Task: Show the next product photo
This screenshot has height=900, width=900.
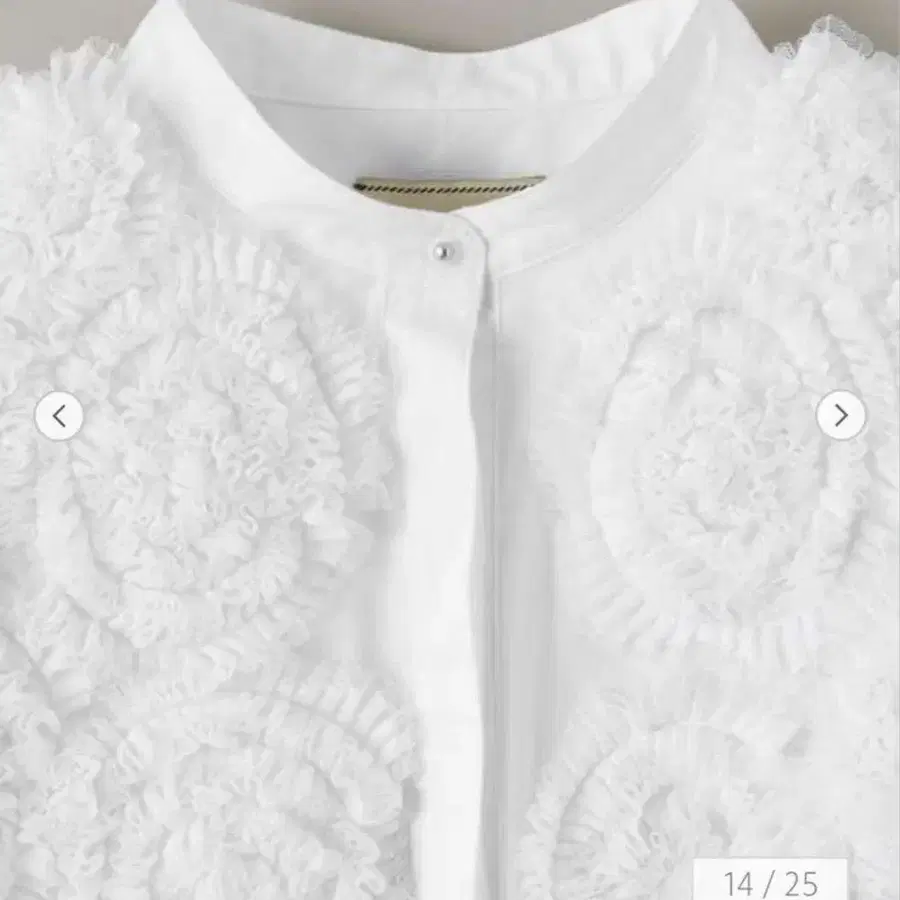Action: [840, 415]
